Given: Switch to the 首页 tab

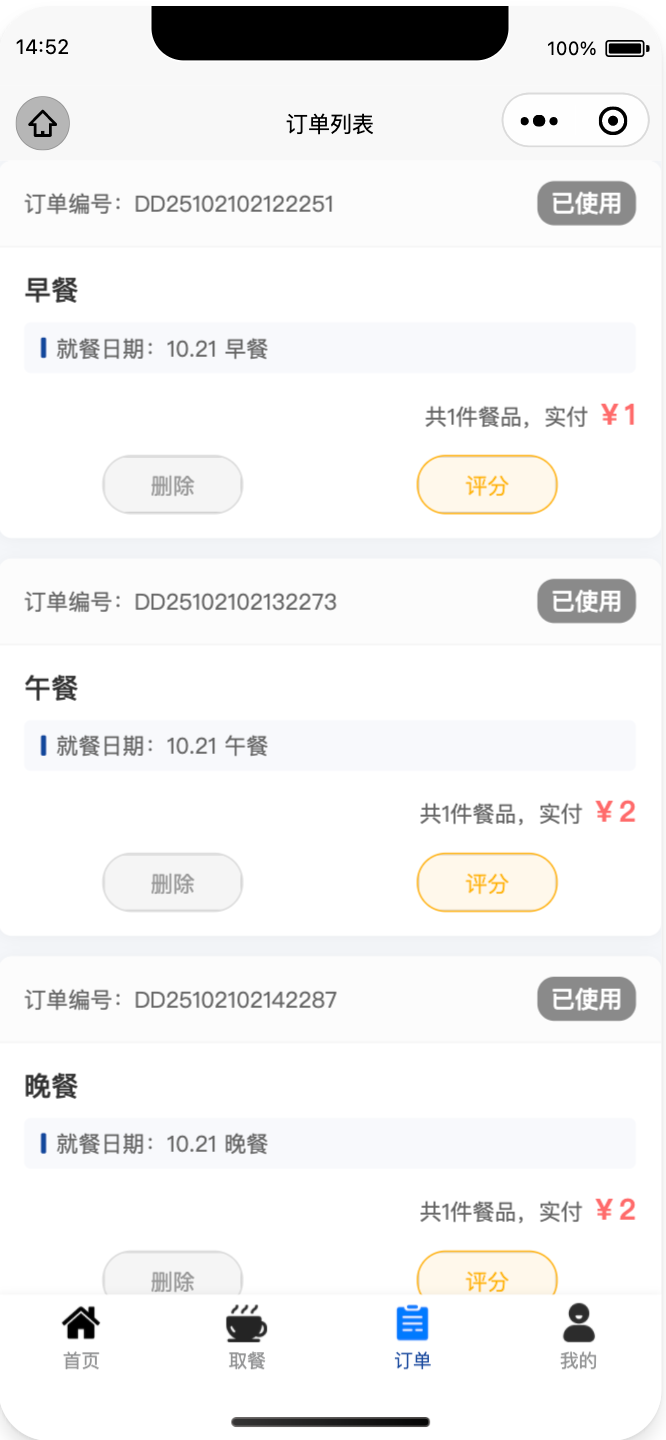Looking at the screenshot, I should coord(81,1336).
